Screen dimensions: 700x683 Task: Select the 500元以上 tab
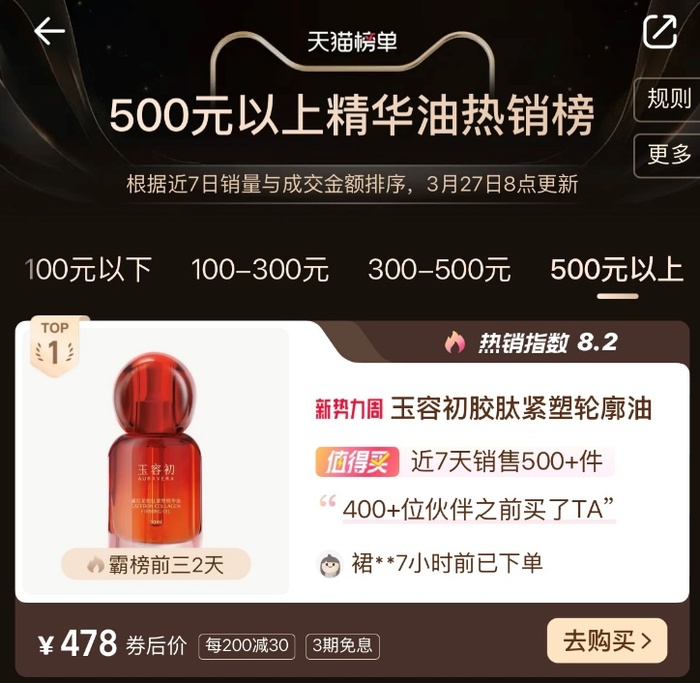tap(617, 269)
